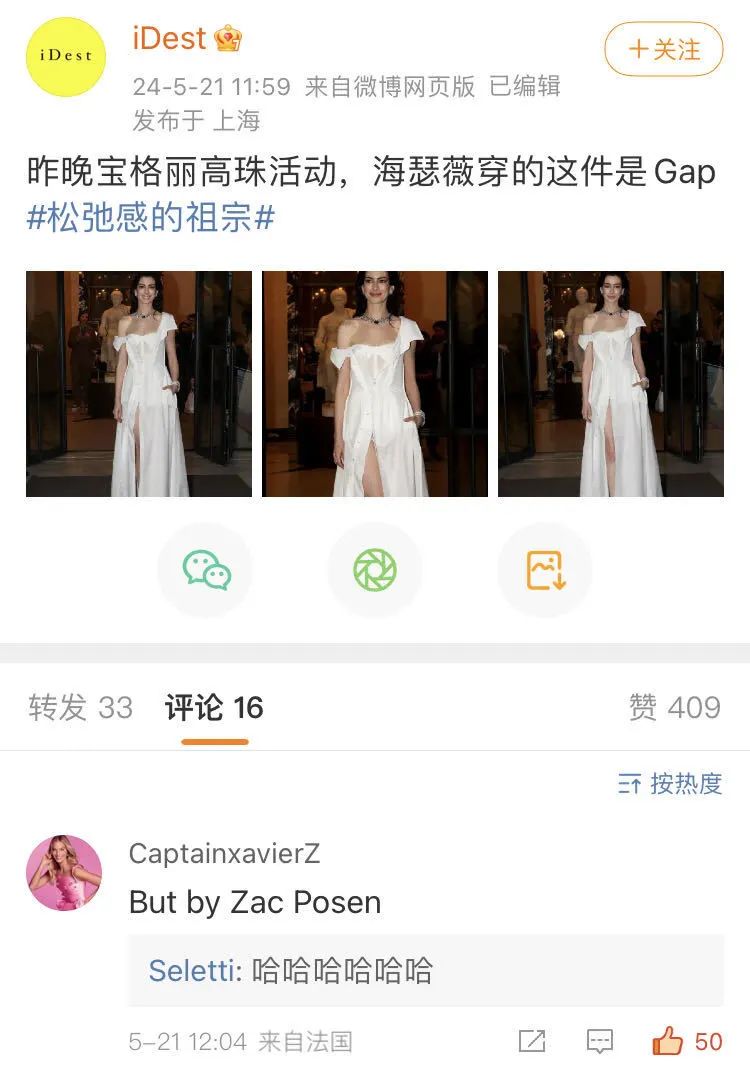This screenshot has width=750, height=1074.
Task: View the middle photo of the post
Action: 375,384
